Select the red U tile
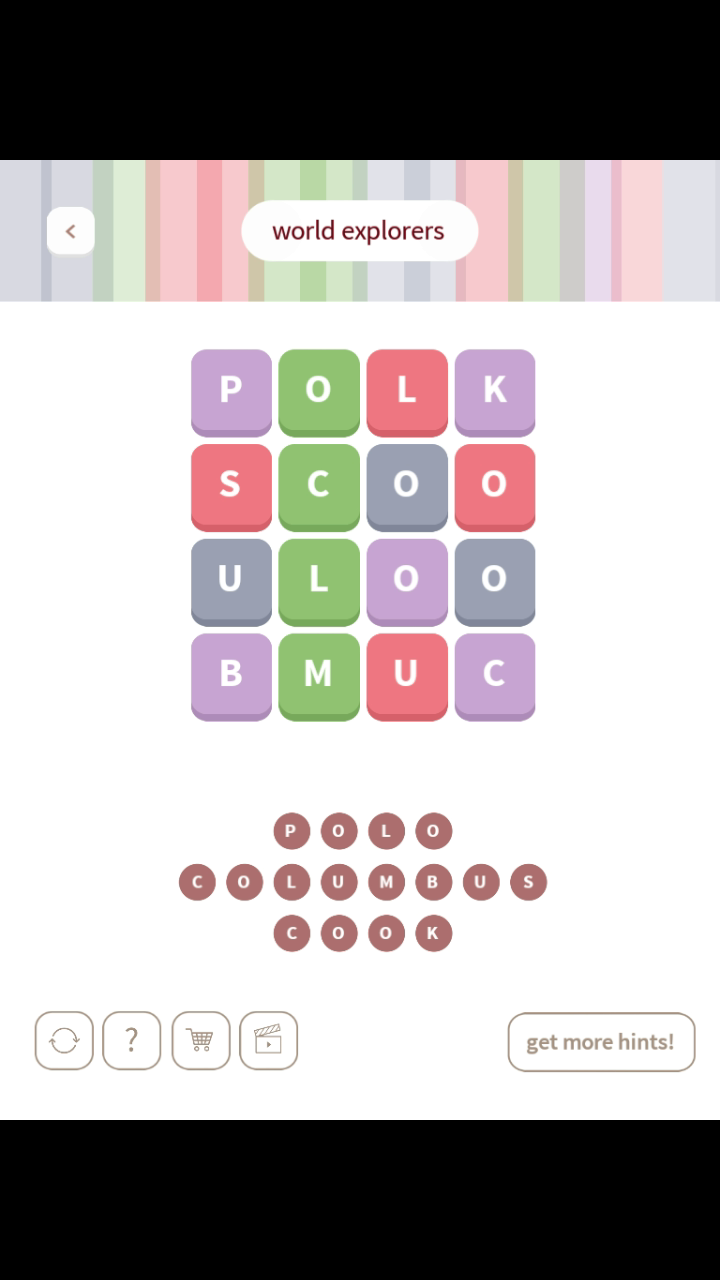720x1280 pixels. pyautogui.click(x=407, y=674)
